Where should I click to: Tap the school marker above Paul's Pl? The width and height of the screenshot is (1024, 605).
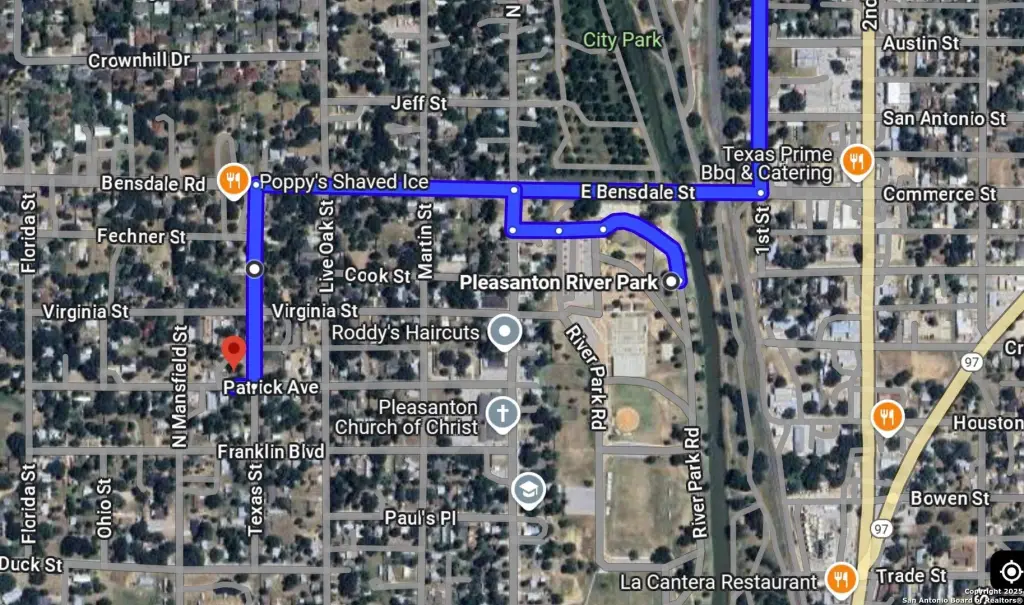coord(527,489)
